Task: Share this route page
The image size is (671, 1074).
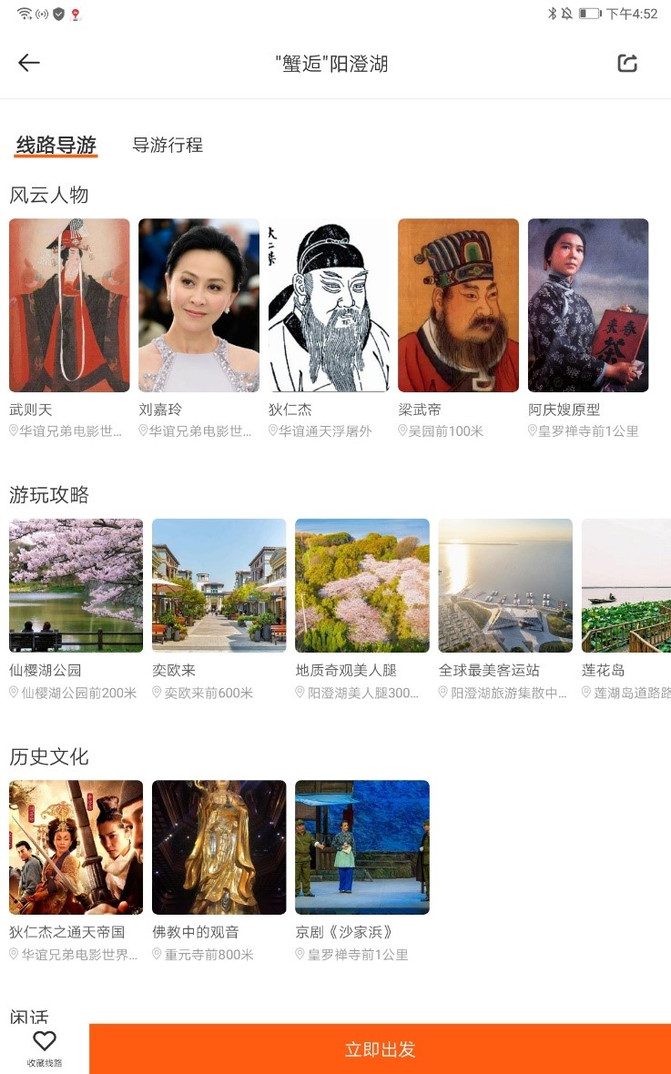Action: coord(627,63)
